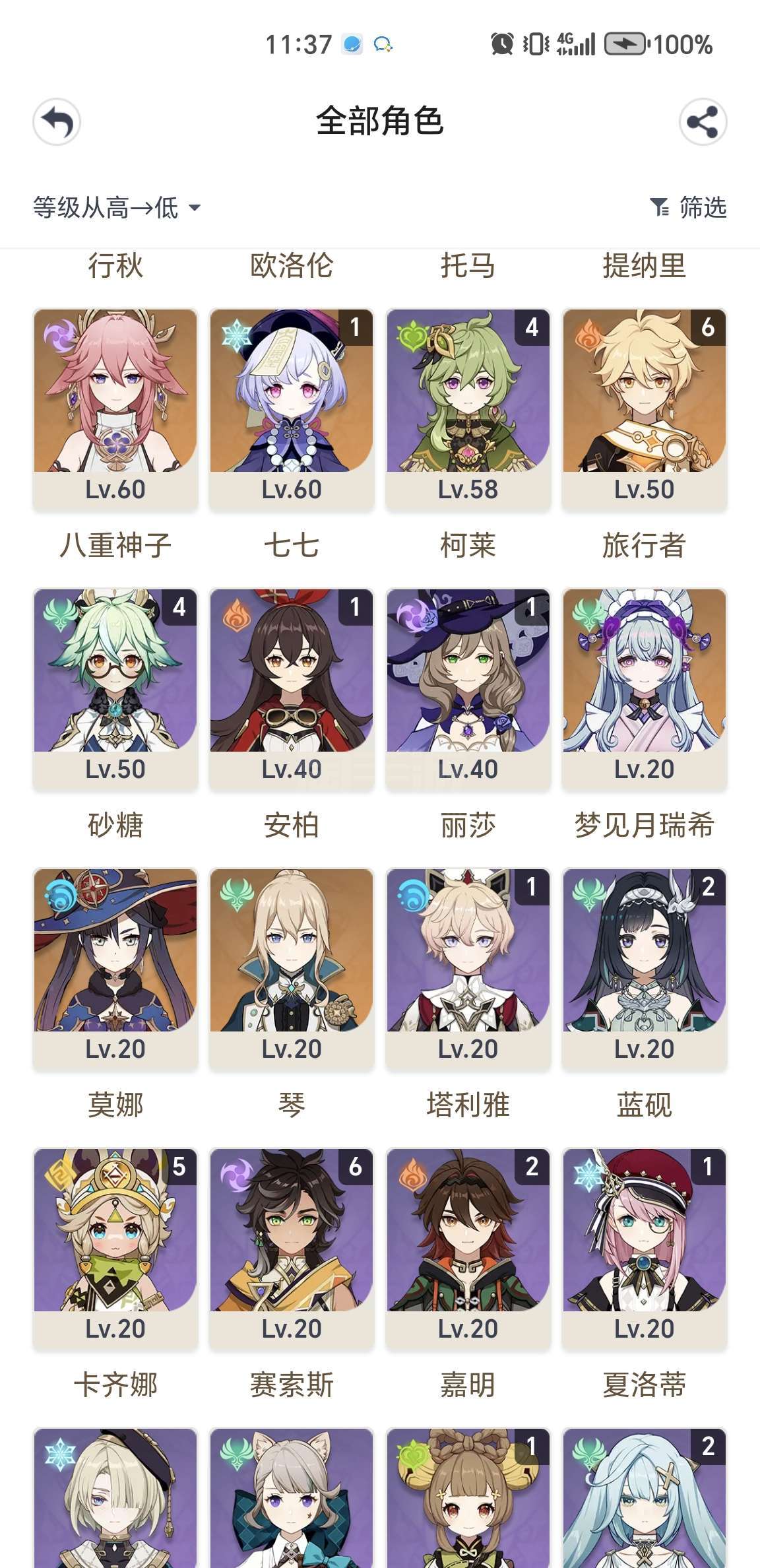View the 嘉明 character card
The width and height of the screenshot is (760, 1568).
tap(468, 1249)
